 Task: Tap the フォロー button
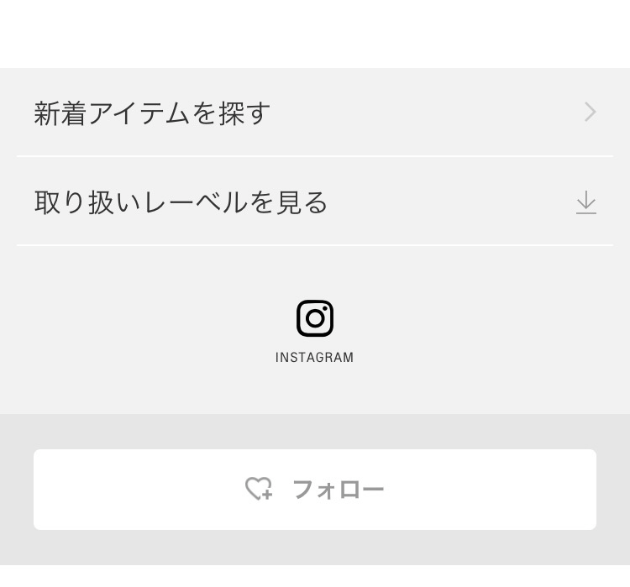coord(314,489)
